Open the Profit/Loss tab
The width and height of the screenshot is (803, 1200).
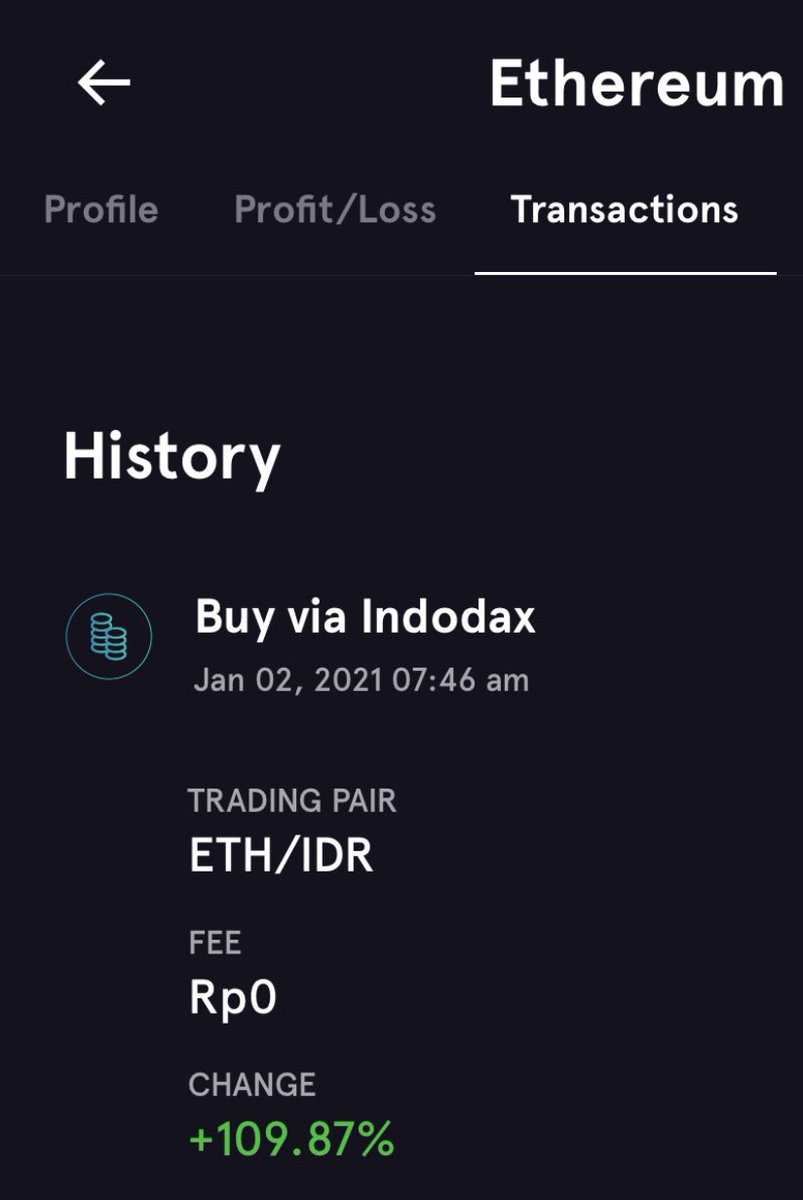pyautogui.click(x=335, y=210)
